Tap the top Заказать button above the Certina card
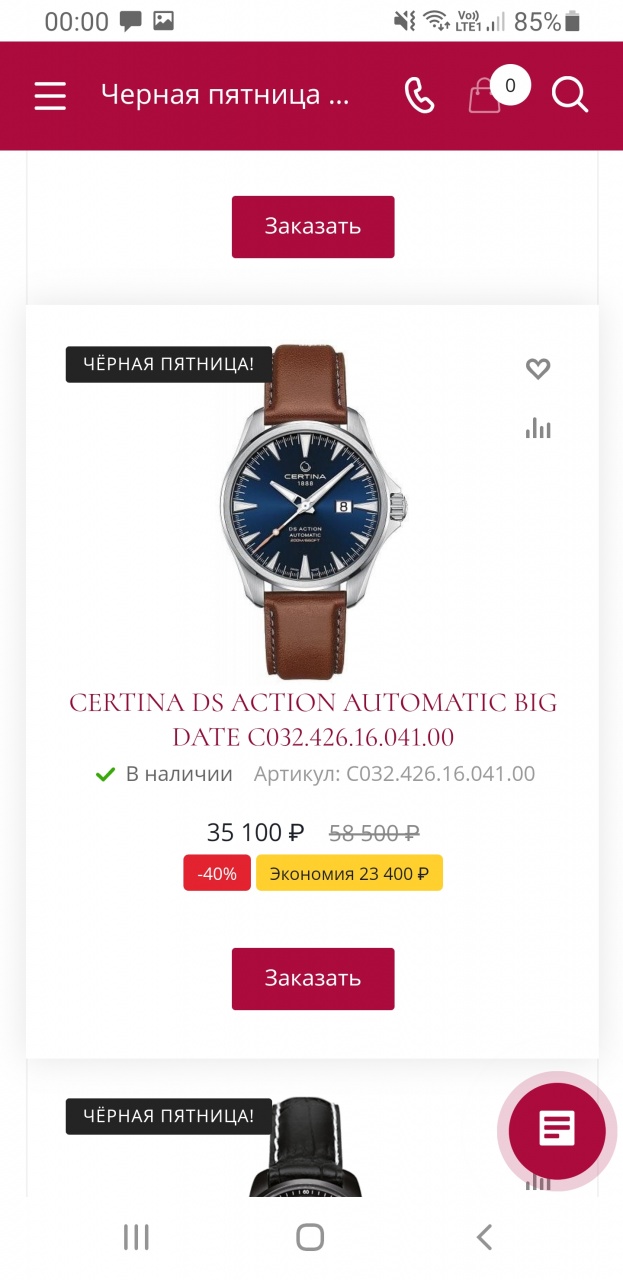The width and height of the screenshot is (623, 1280). [312, 226]
